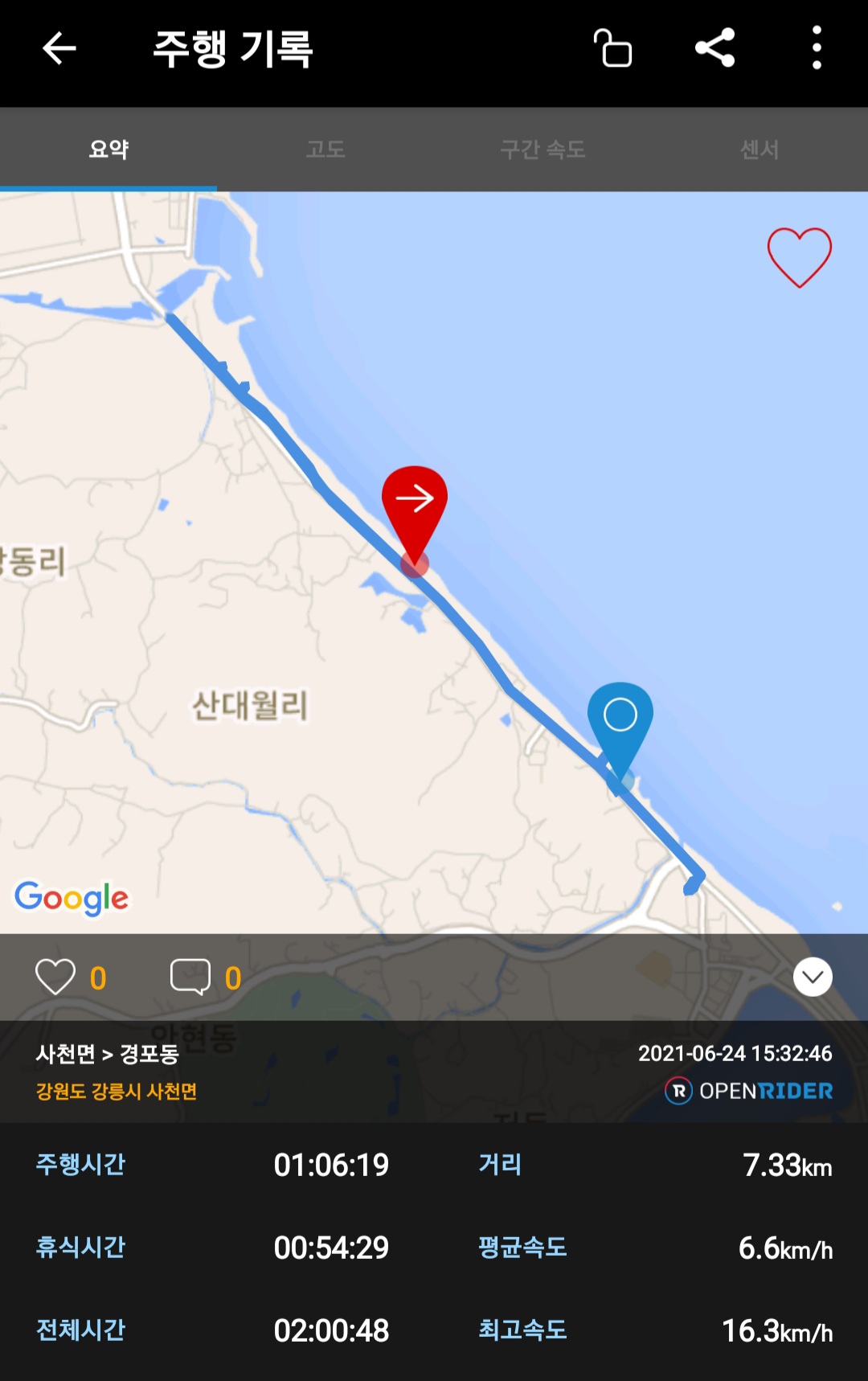Share this ride record

coord(715,48)
